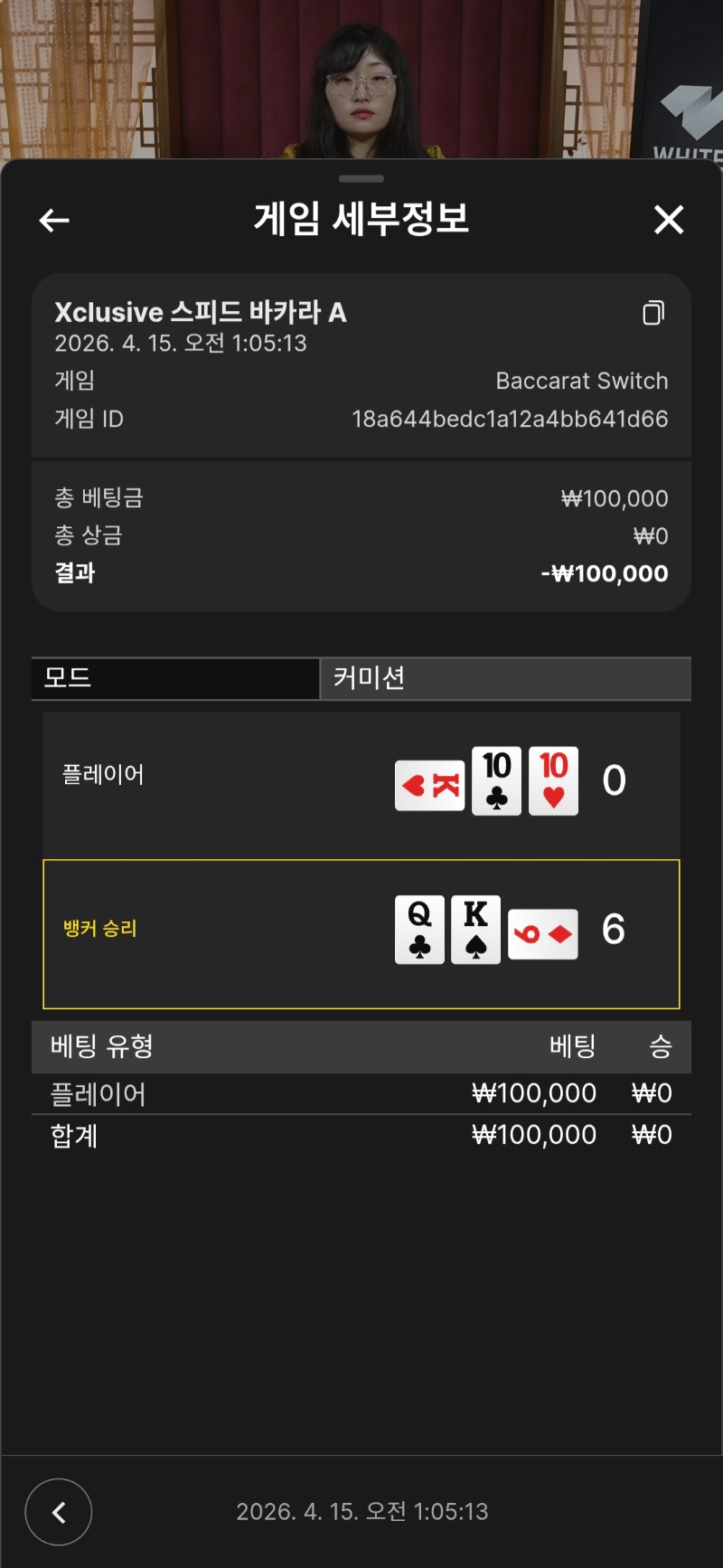Image resolution: width=723 pixels, height=1568 pixels.
Task: Copy the game ID details
Action: tap(653, 313)
